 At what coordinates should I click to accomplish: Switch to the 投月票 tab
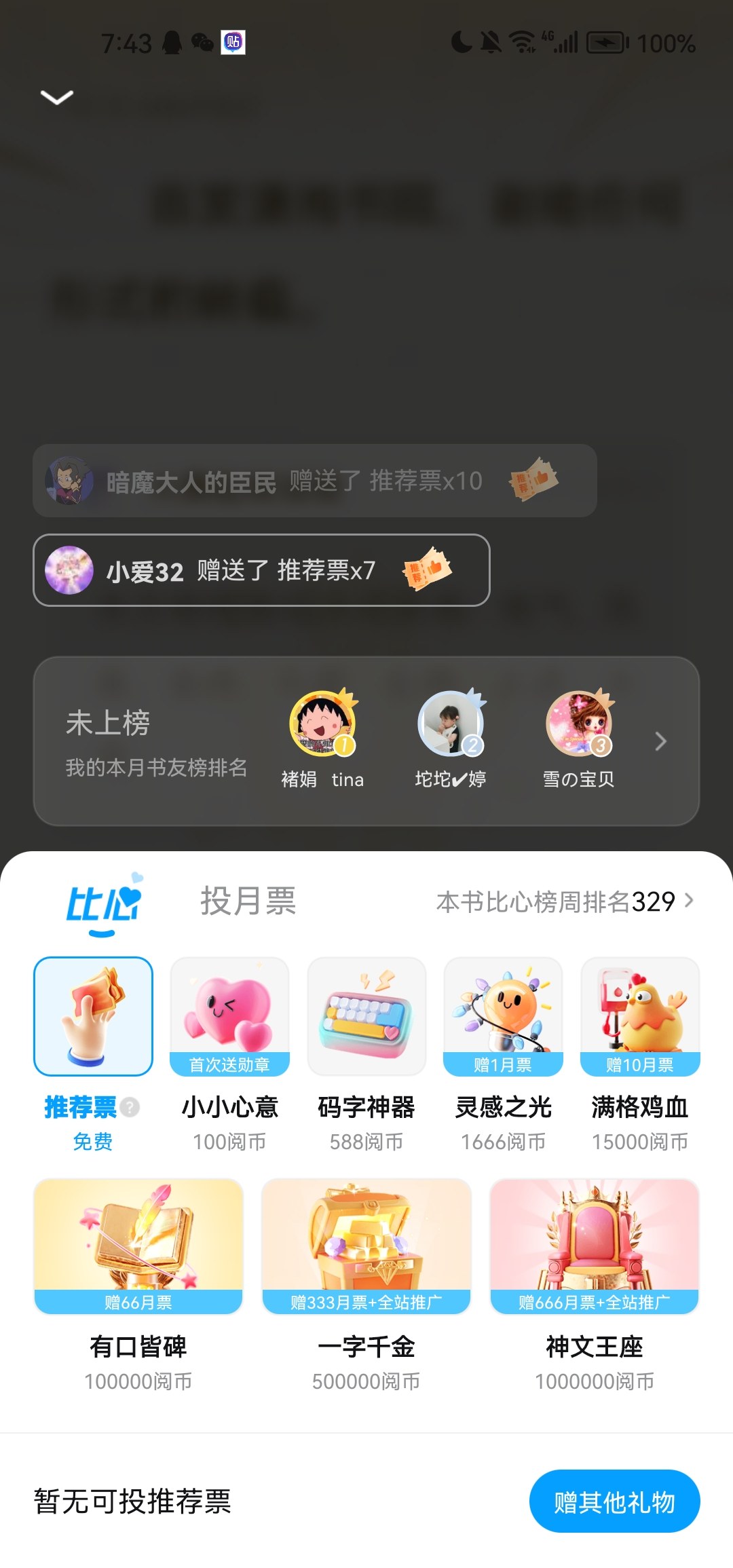pos(248,901)
